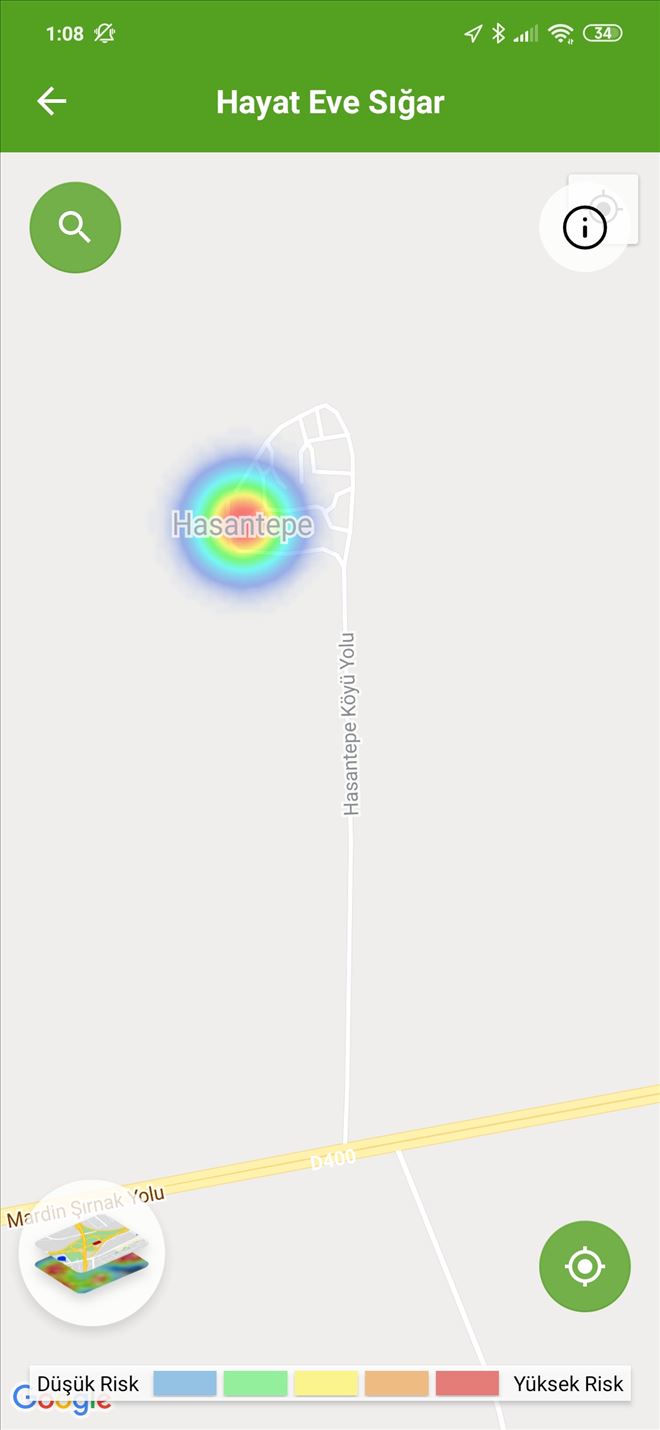Change the map layer type
Viewport: 660px width, 1430px height.
coord(92,1253)
